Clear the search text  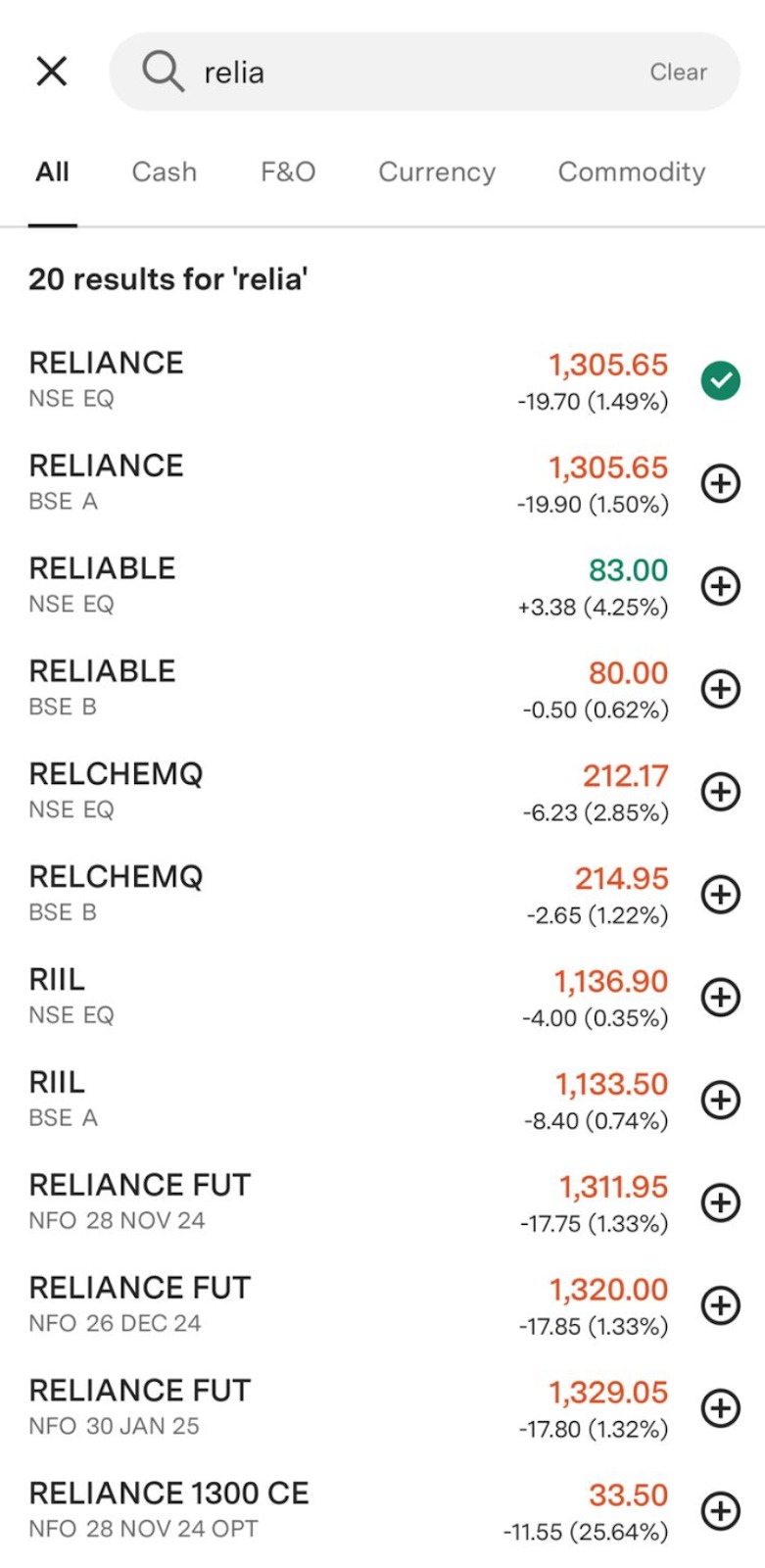point(678,73)
